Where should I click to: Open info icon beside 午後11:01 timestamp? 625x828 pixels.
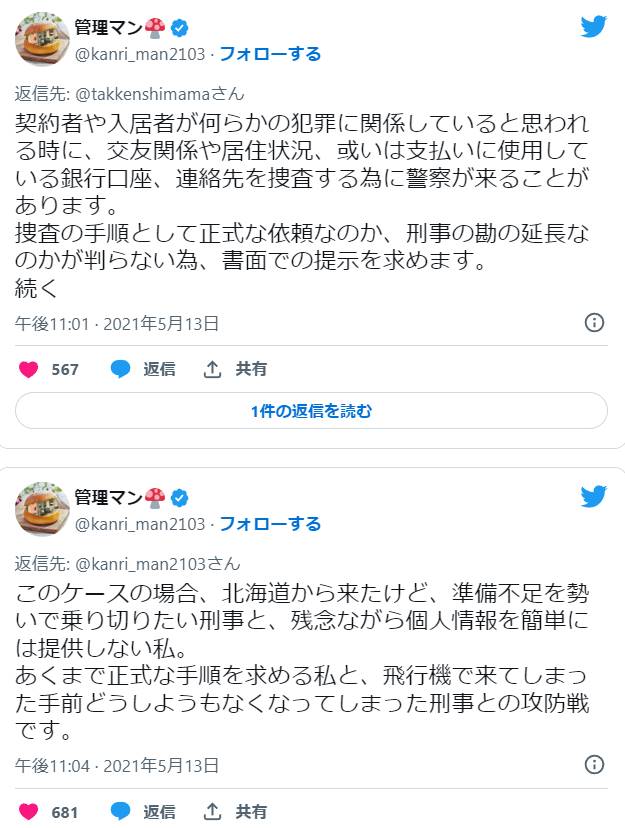click(593, 323)
